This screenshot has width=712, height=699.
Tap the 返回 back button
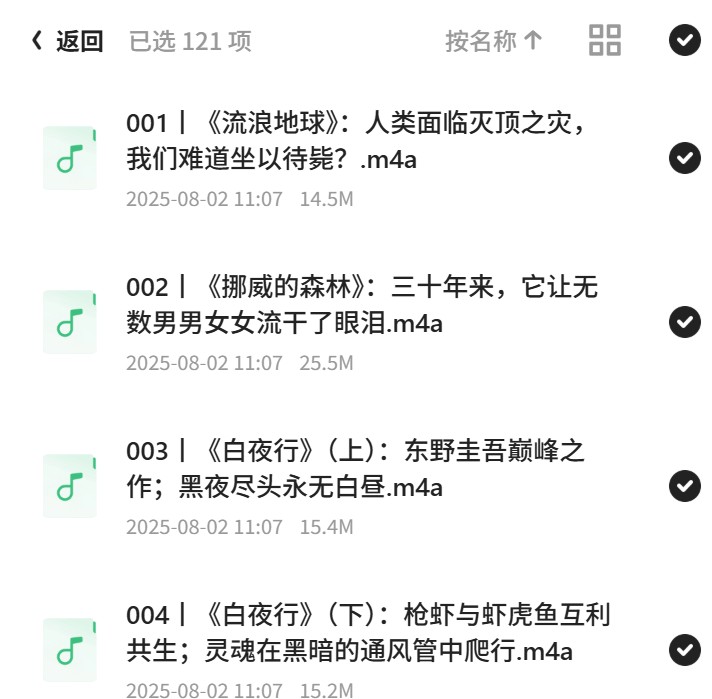(x=67, y=41)
